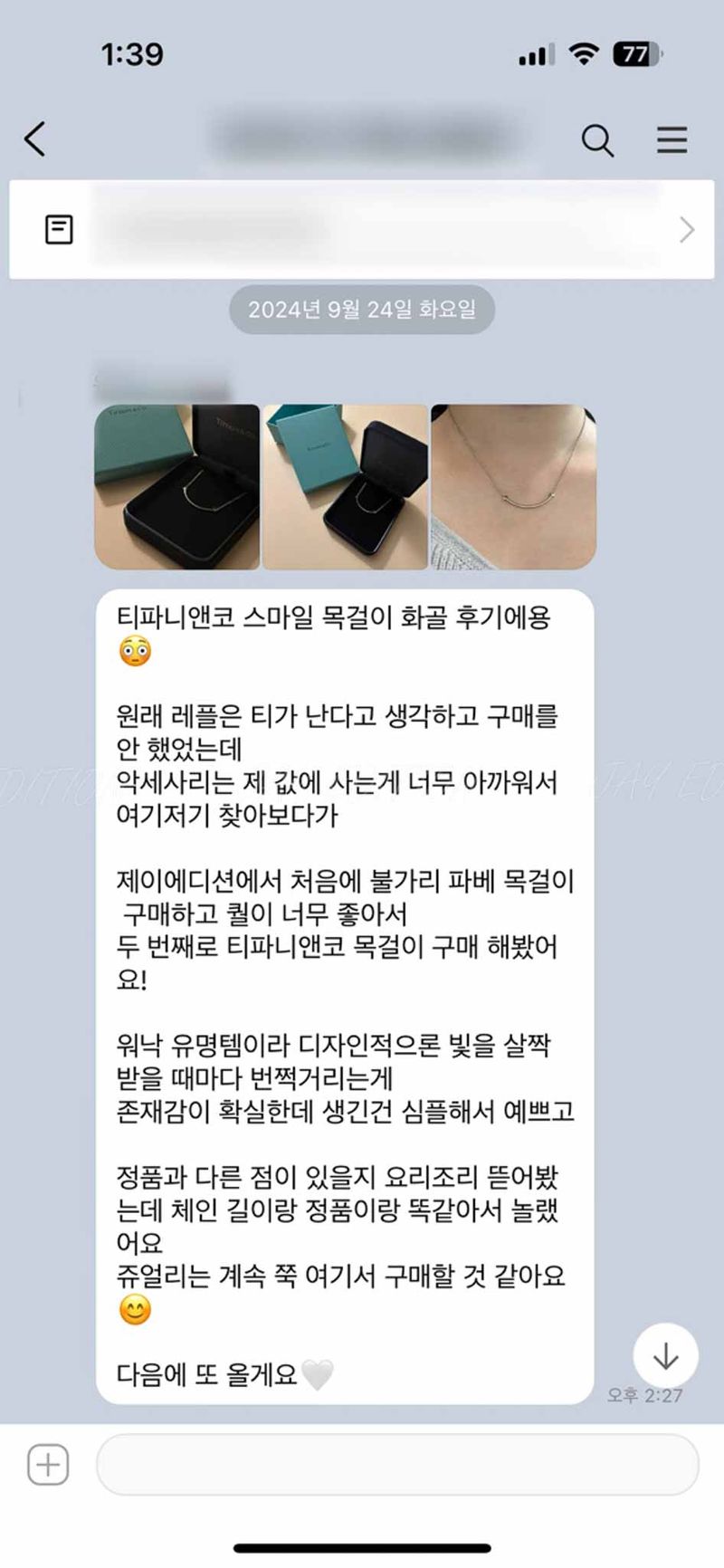Open the chat room hamburger menu
The width and height of the screenshot is (724, 1568).
pos(672,140)
